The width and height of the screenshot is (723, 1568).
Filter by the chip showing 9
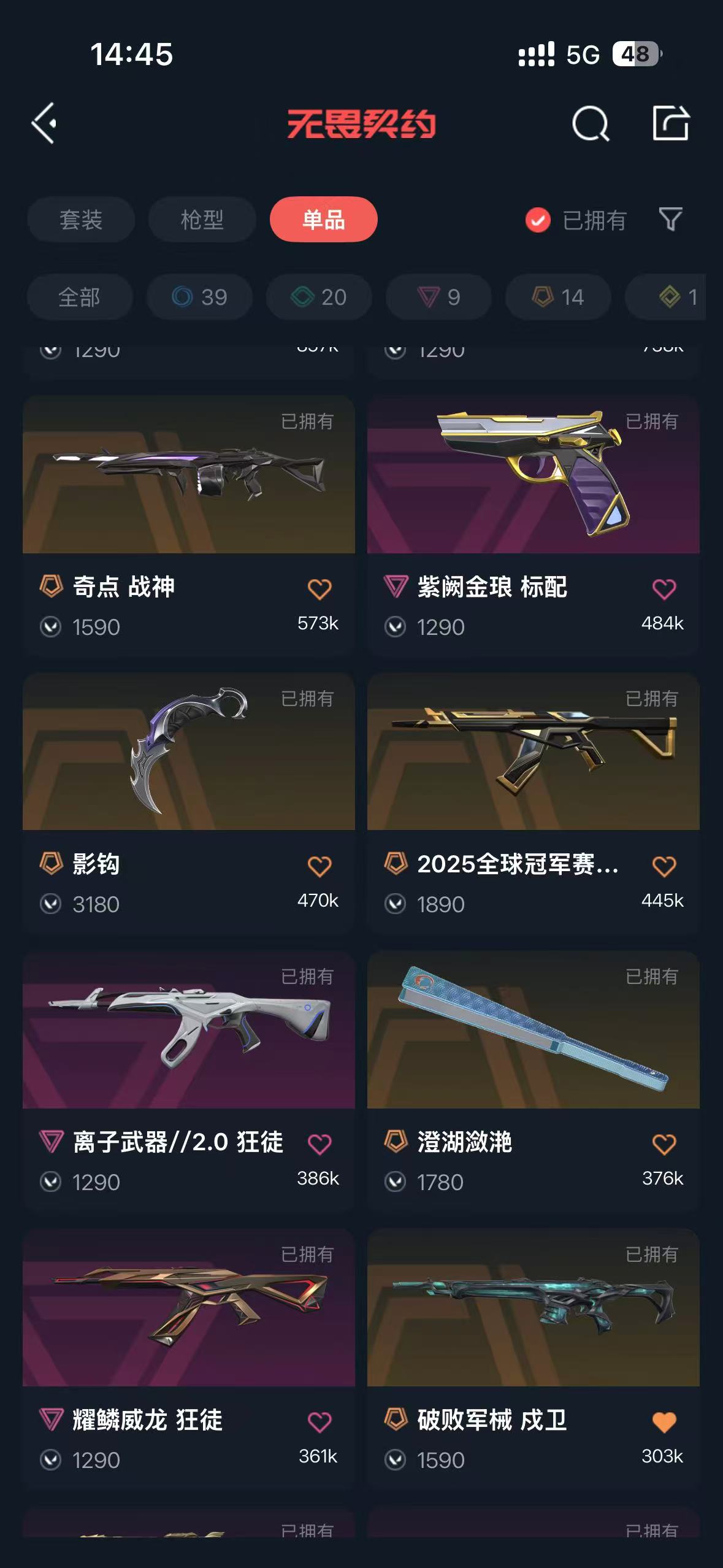pos(438,298)
